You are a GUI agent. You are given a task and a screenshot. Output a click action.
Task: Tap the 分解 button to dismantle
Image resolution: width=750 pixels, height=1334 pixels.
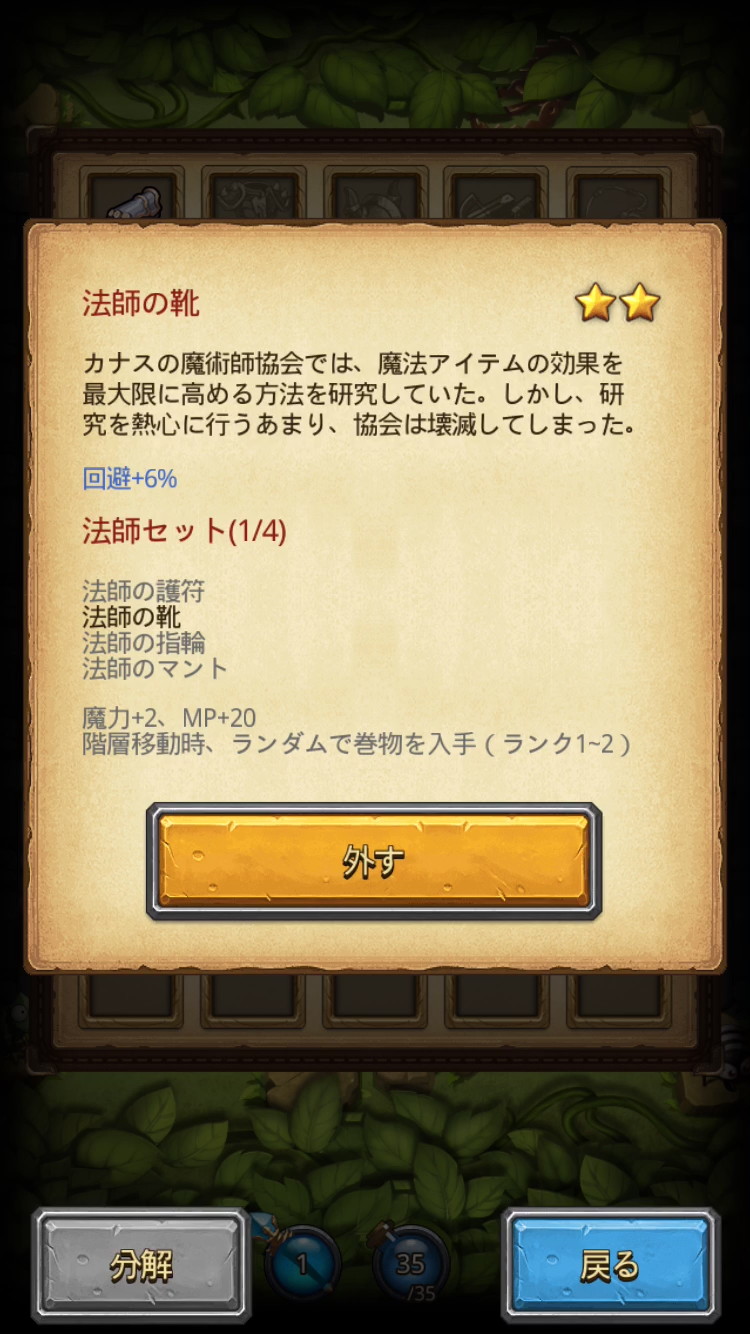141,1265
